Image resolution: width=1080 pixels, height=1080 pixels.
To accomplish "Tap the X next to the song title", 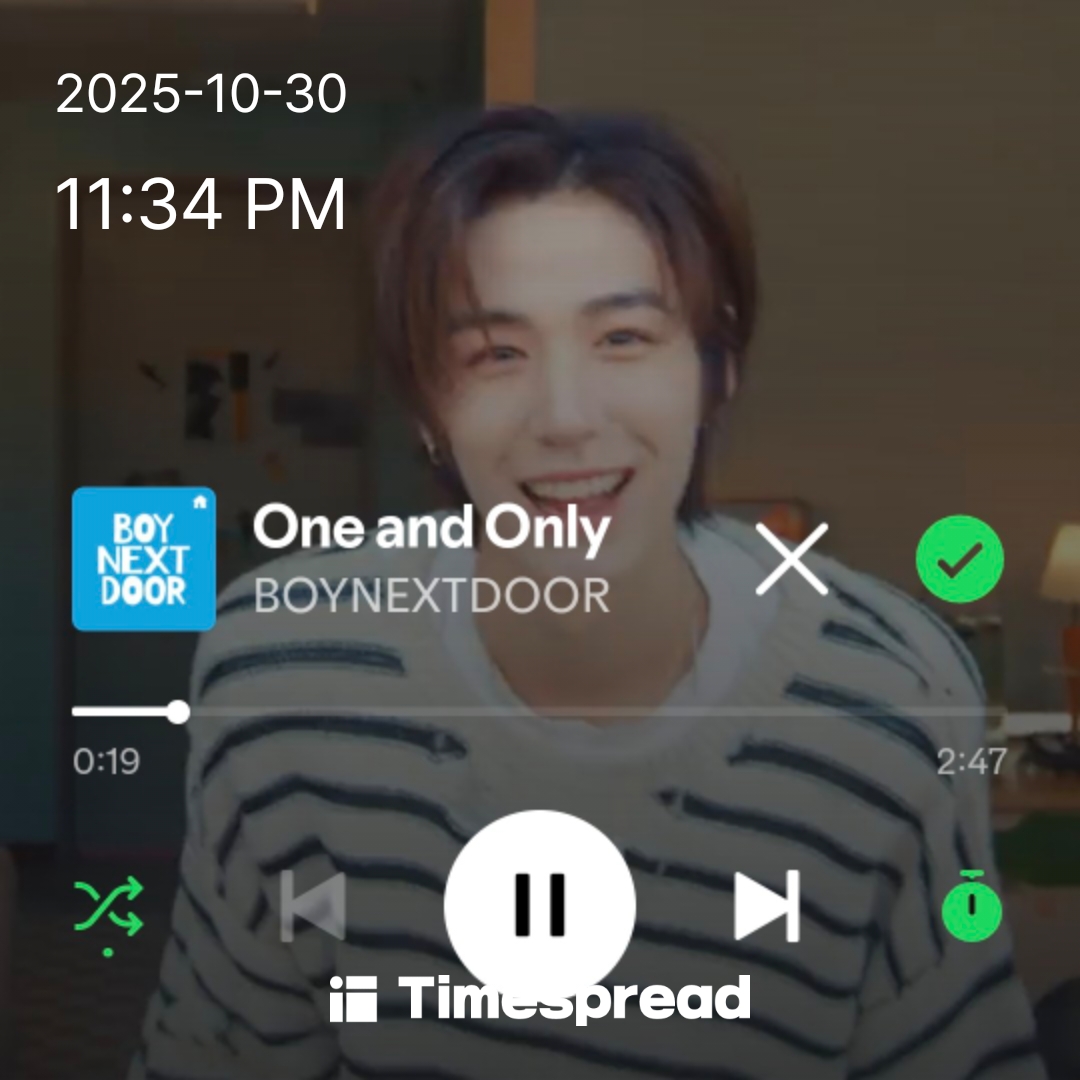I will tap(791, 559).
